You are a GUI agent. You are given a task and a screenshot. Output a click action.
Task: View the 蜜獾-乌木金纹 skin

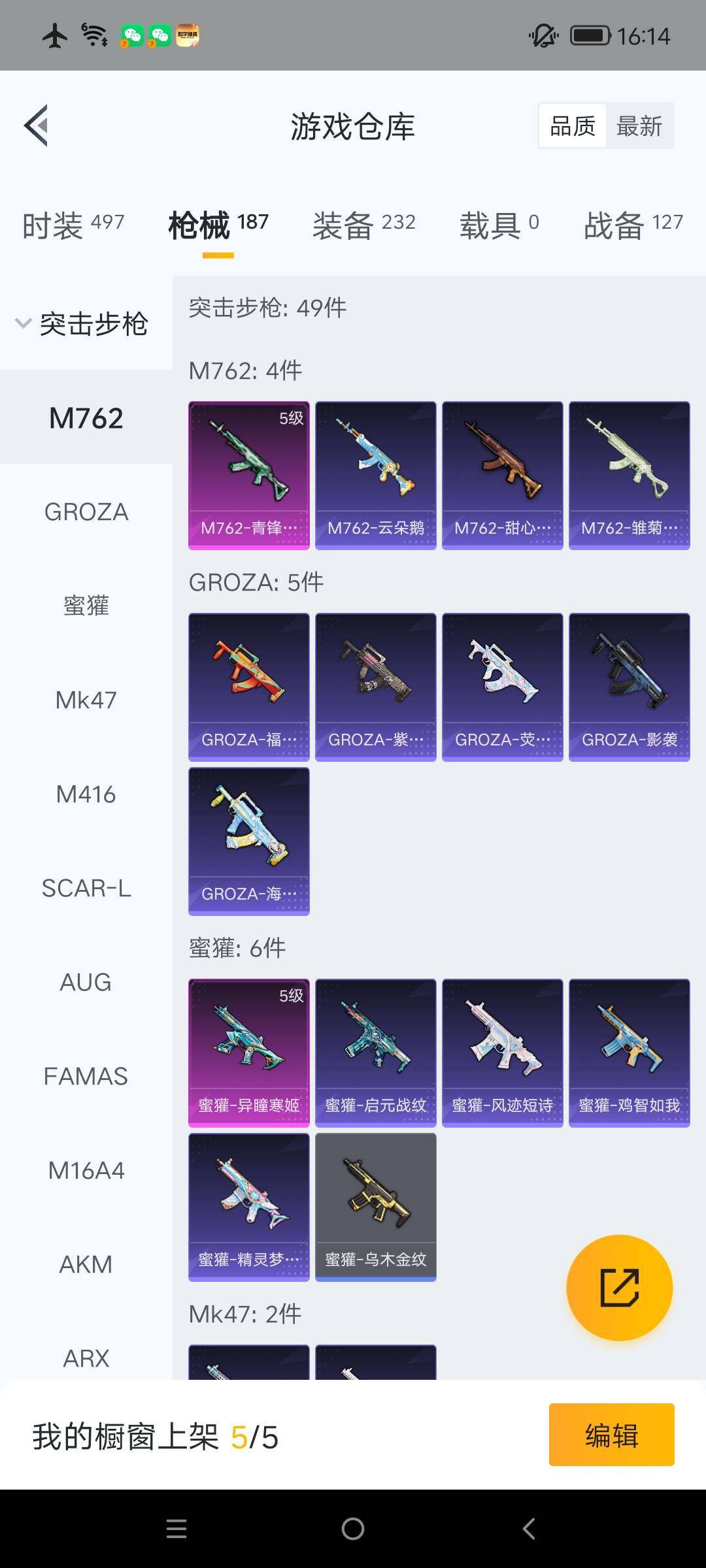tap(375, 1207)
